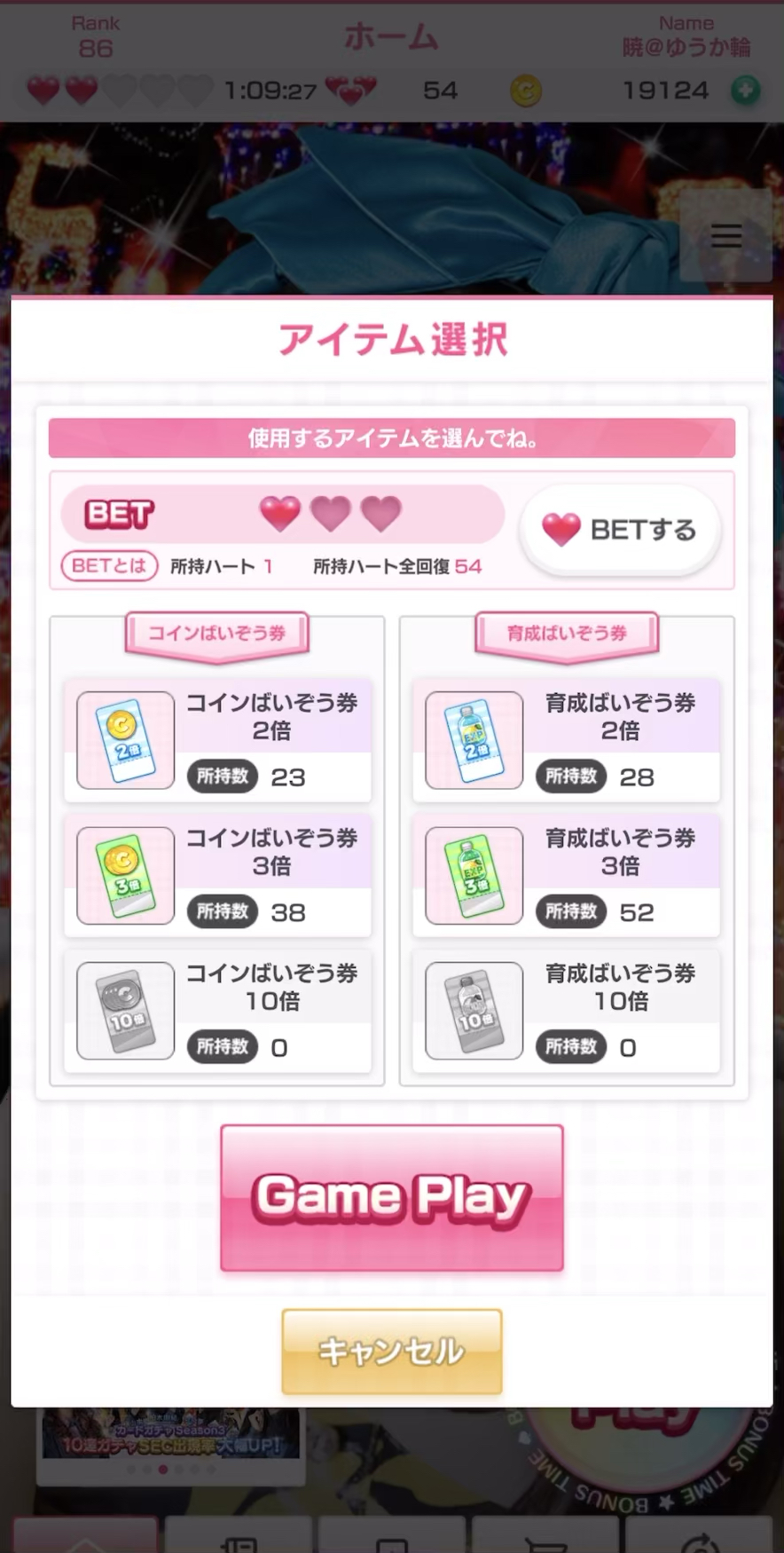The height and width of the screenshot is (1553, 784).
Task: Tap the BETする pill button
Action: (x=620, y=529)
